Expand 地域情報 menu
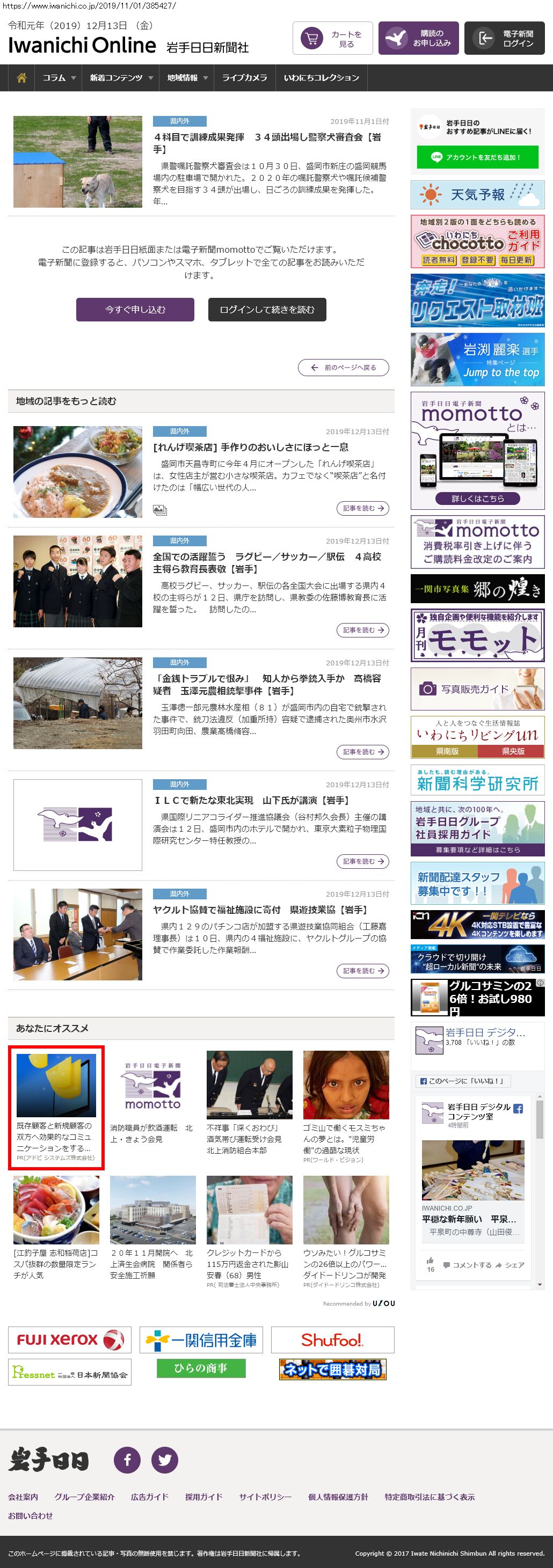The image size is (553, 1568). pyautogui.click(x=187, y=78)
